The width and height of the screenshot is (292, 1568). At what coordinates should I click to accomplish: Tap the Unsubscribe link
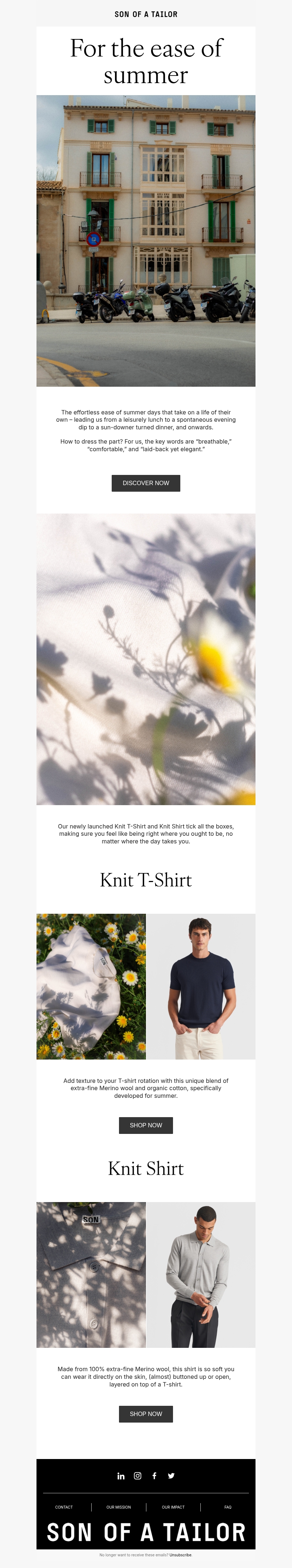180,1555
